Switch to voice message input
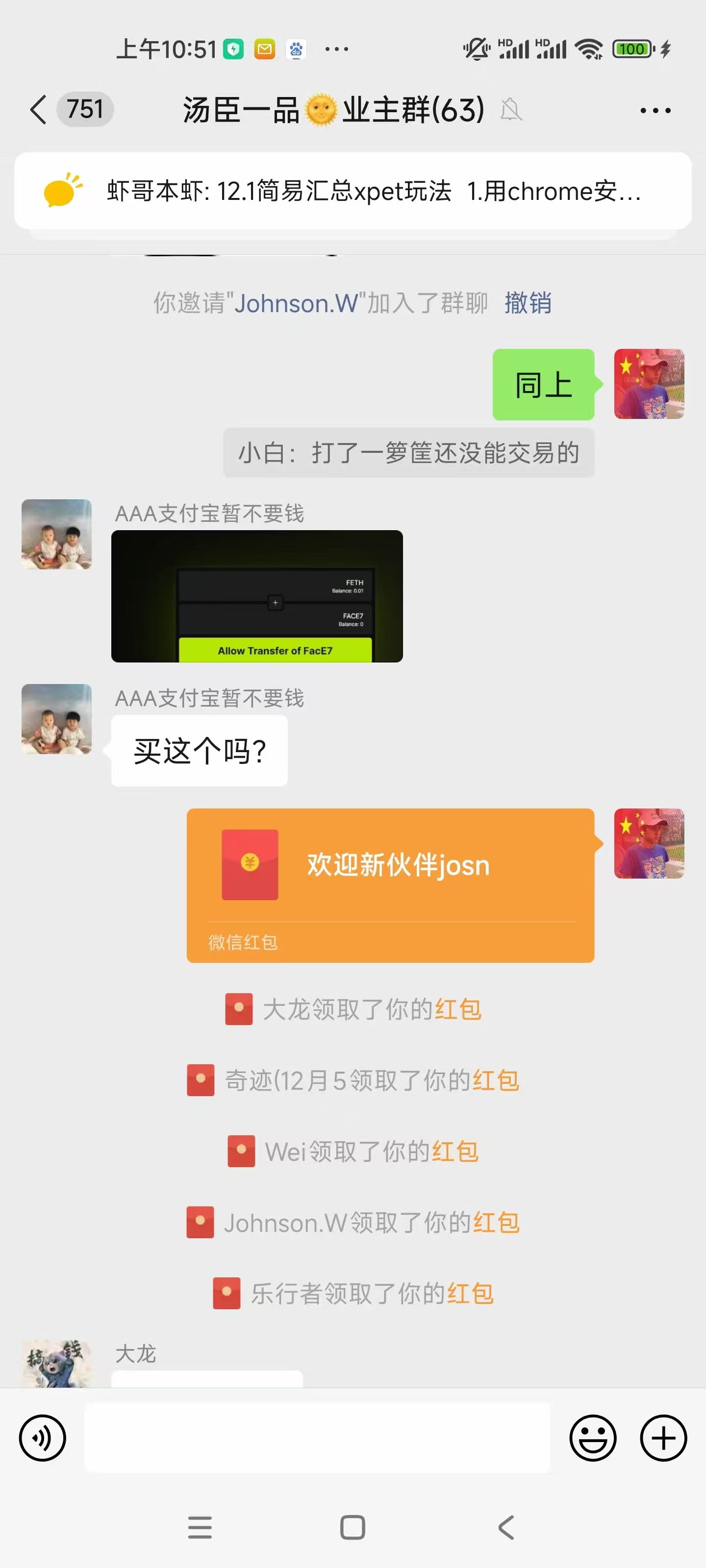 coord(43,1438)
